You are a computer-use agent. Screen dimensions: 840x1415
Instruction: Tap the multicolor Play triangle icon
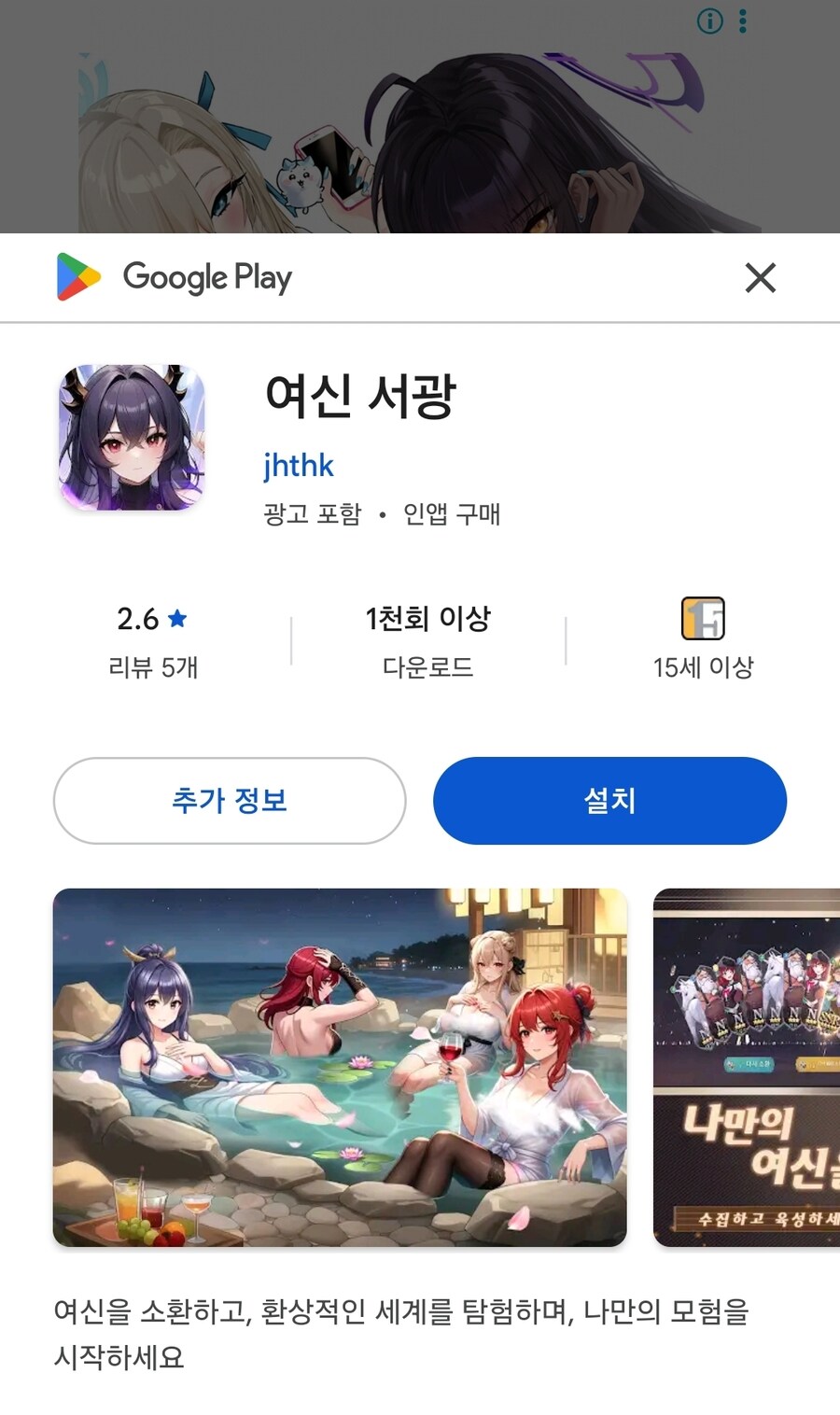point(78,277)
